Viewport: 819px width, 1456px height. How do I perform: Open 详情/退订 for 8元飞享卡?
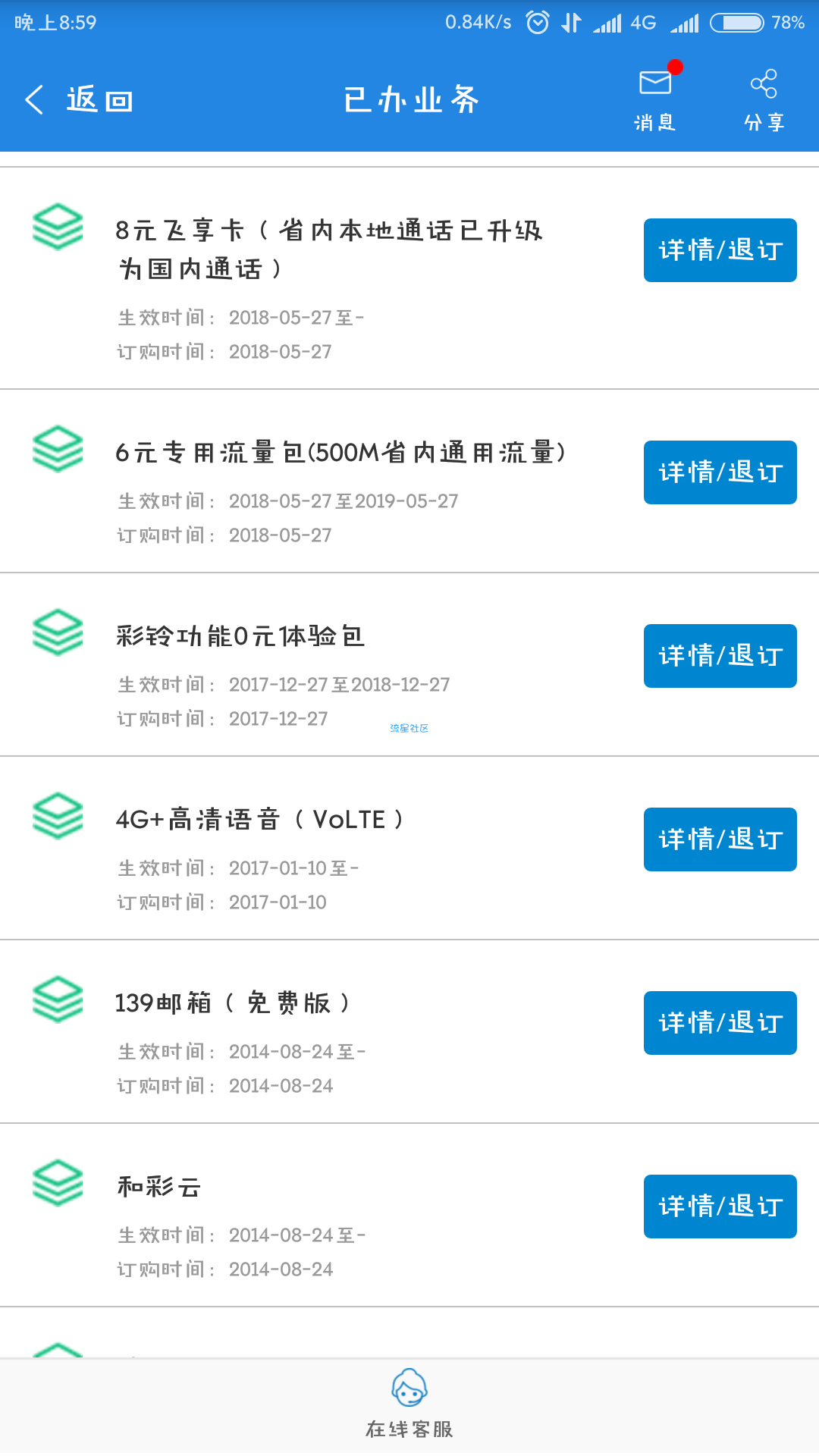point(720,250)
